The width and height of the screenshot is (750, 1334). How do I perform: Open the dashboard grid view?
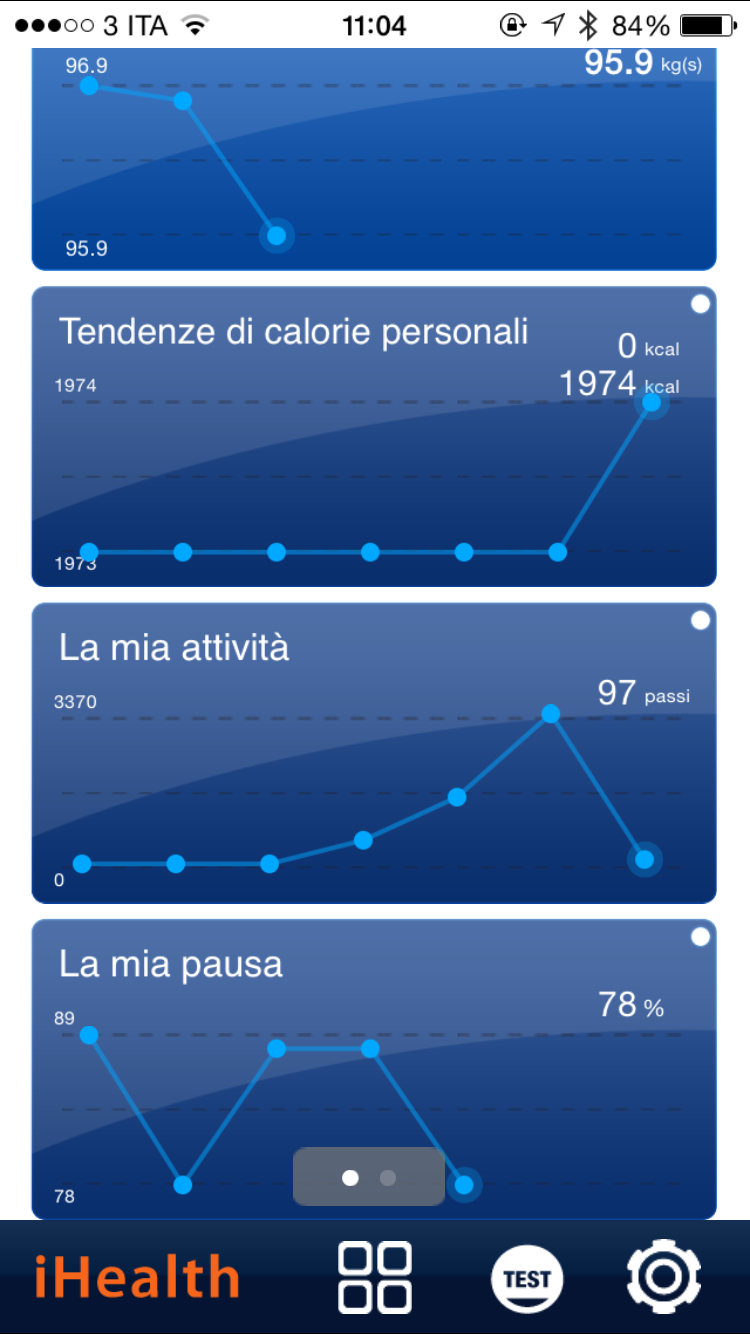pyautogui.click(x=375, y=1277)
